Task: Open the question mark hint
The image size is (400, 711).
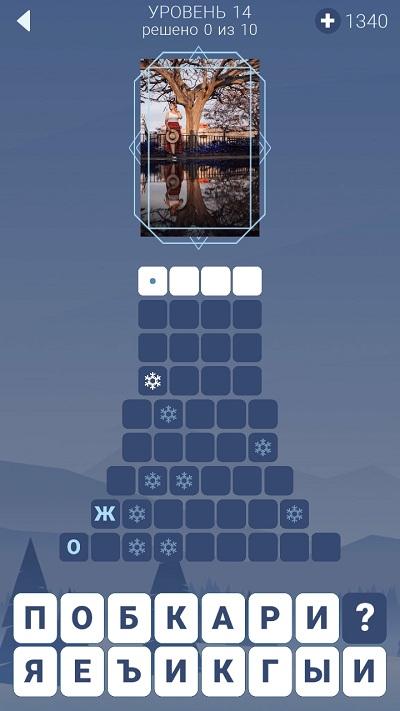Action: 365,618
